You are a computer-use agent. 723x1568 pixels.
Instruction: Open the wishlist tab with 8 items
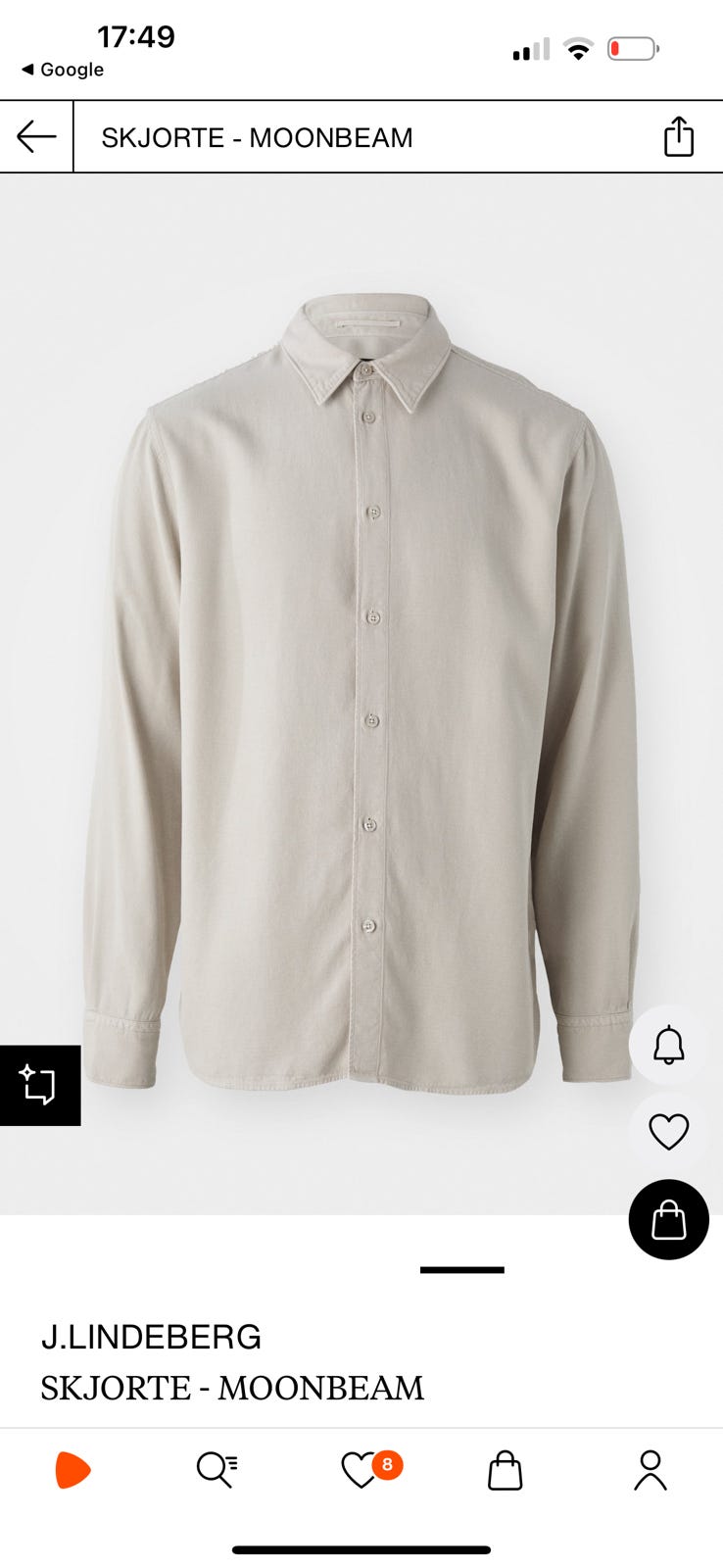[x=362, y=1470]
